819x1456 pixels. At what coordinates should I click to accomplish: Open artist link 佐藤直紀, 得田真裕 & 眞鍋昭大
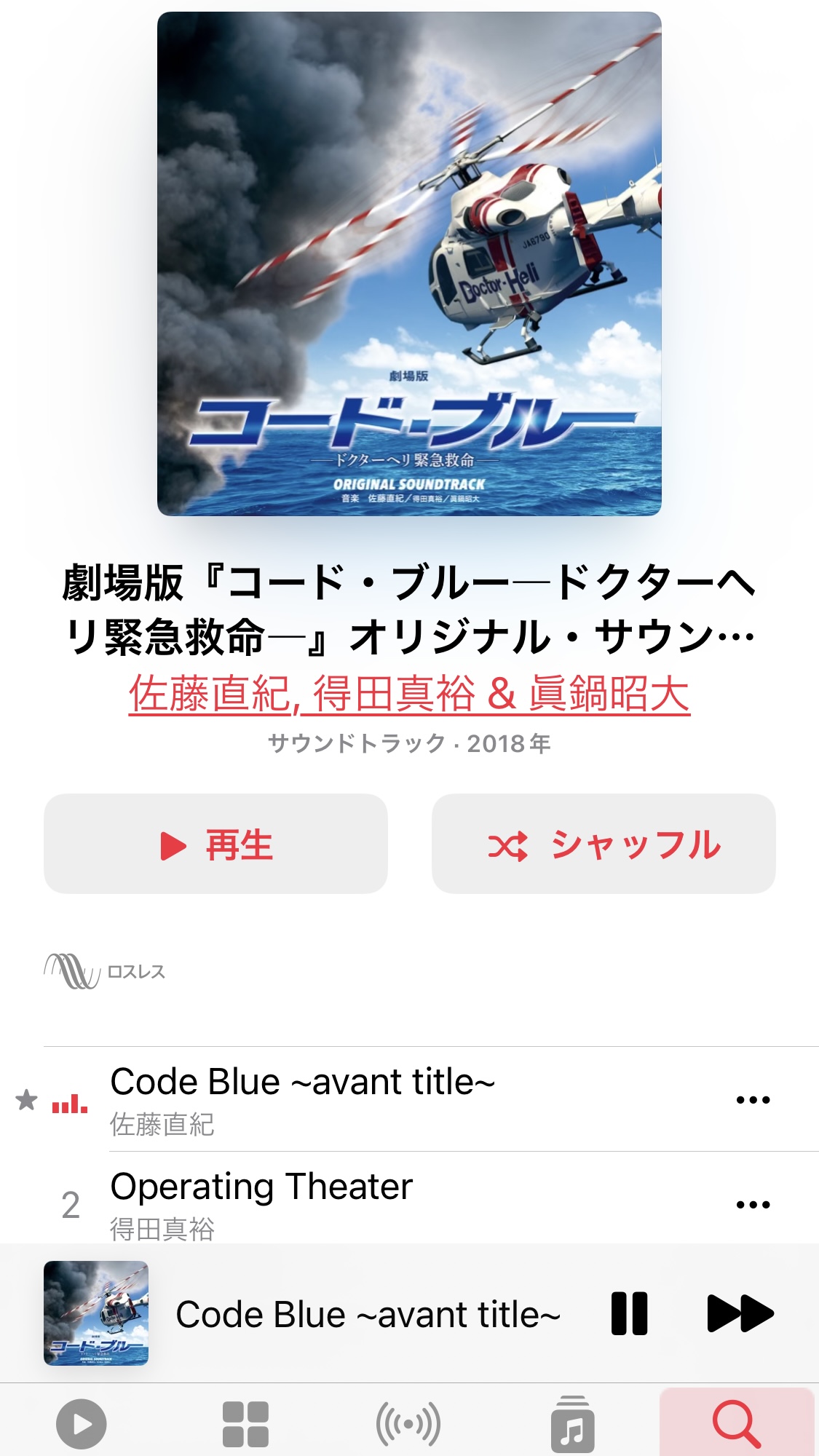pyautogui.click(x=409, y=694)
